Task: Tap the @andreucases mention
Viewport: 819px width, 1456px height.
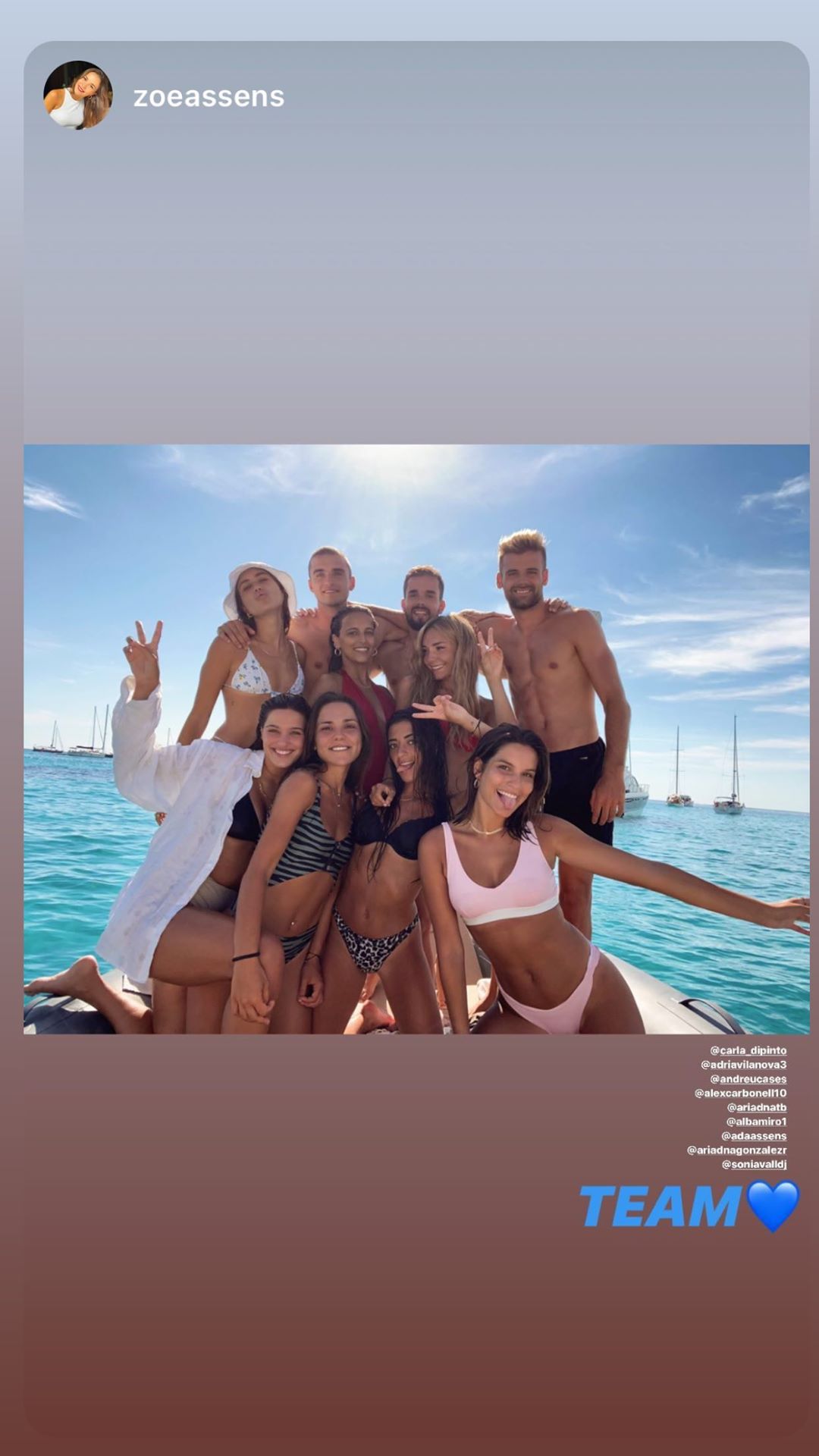Action: tap(748, 1079)
